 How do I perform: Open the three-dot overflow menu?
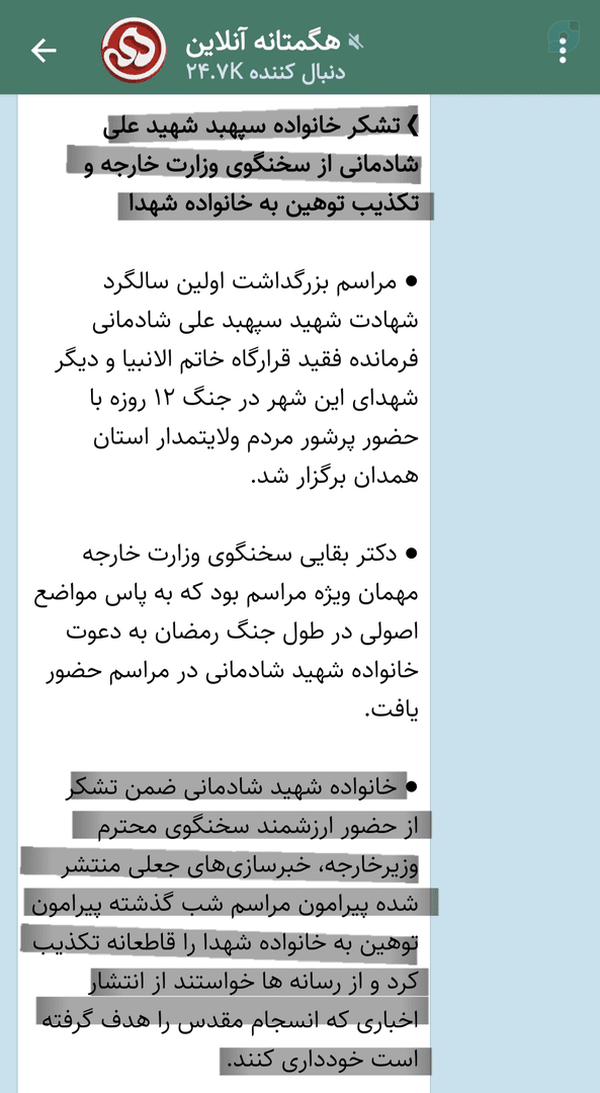point(563,50)
